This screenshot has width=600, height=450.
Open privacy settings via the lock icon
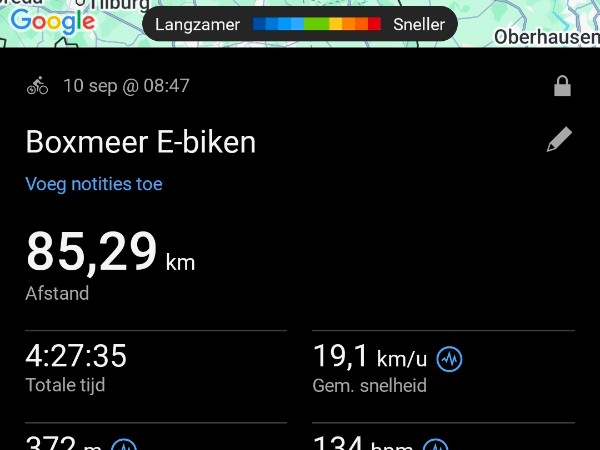[x=562, y=86]
